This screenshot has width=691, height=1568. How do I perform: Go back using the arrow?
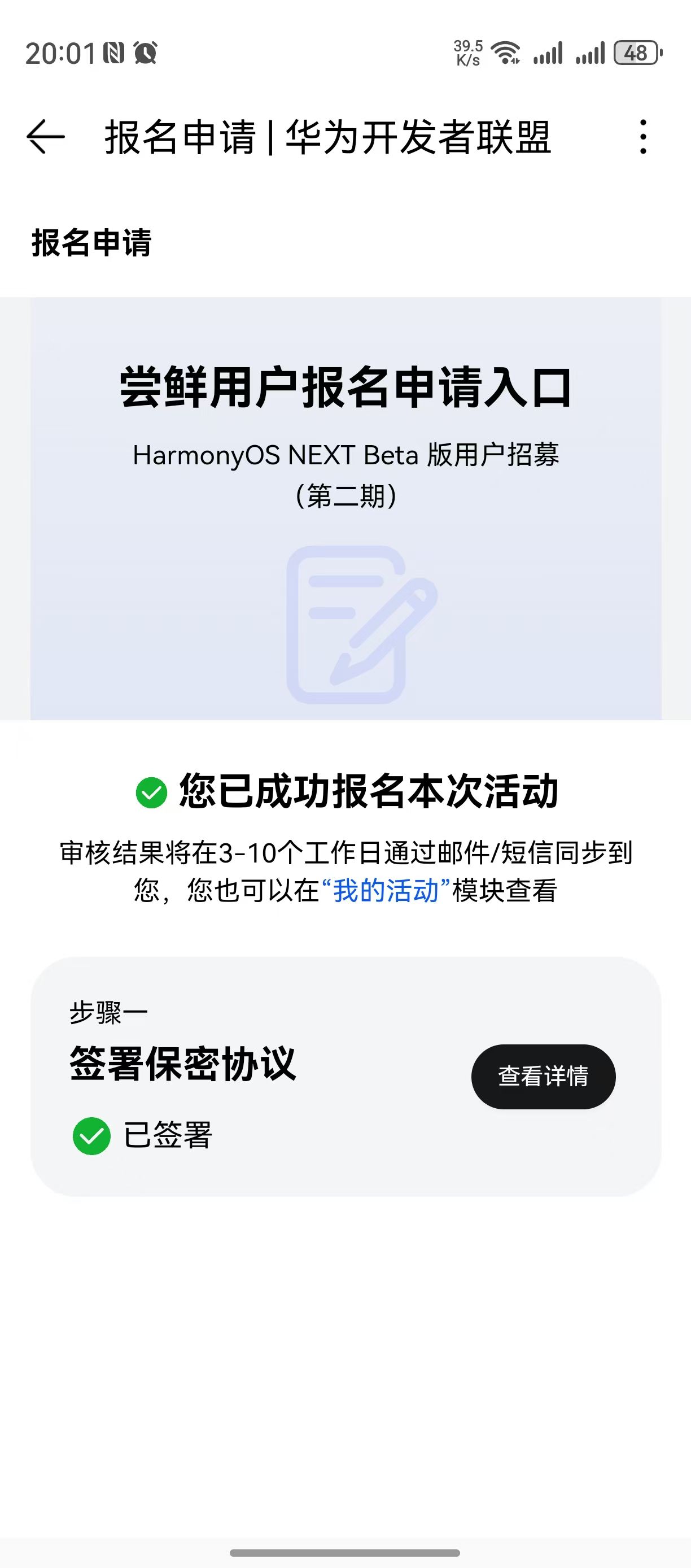[46, 136]
